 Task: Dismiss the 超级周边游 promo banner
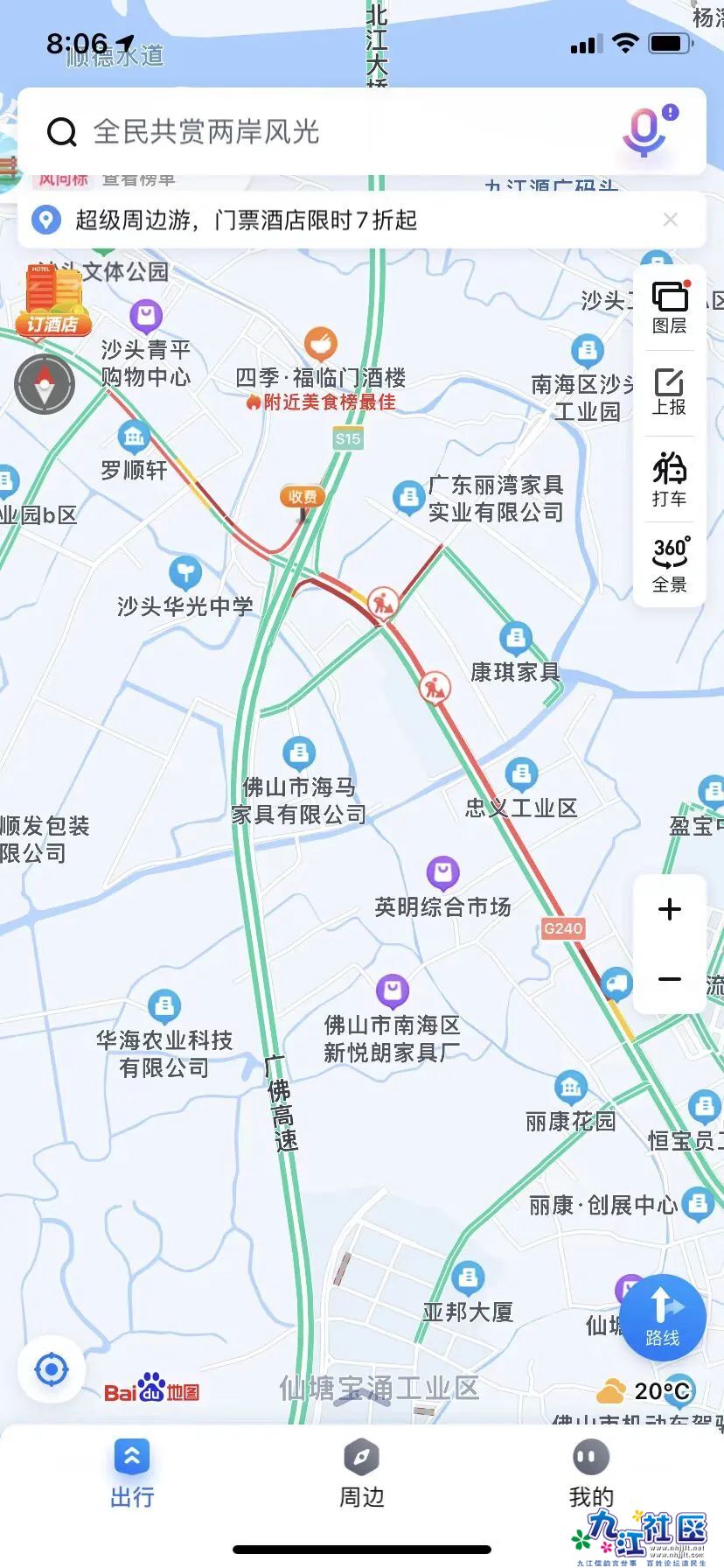point(671,220)
